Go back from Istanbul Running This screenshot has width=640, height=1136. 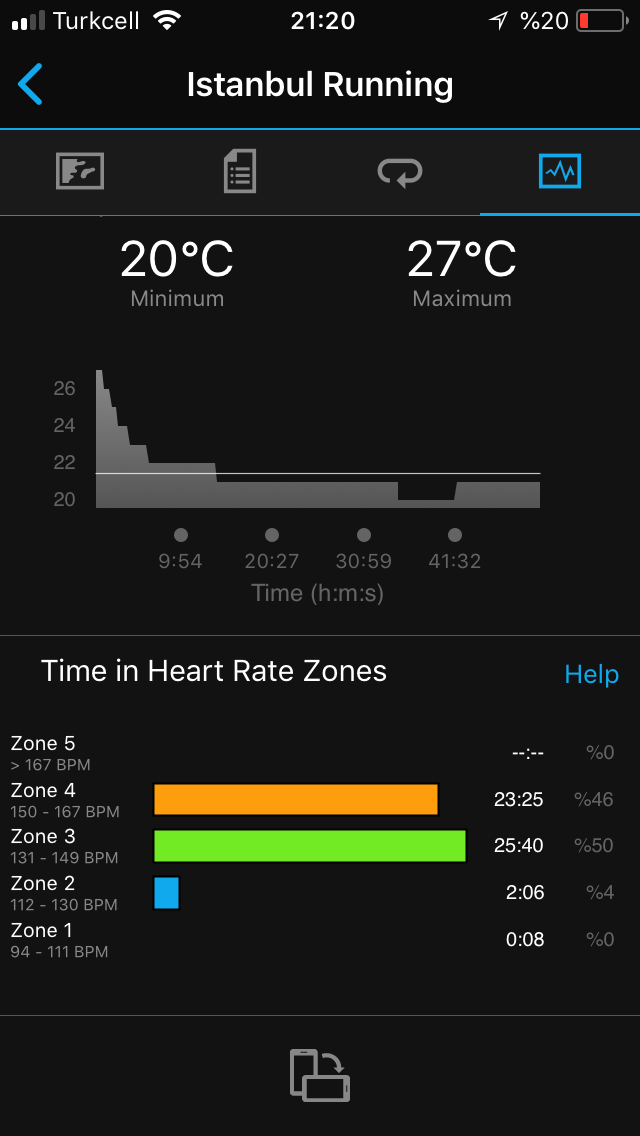click(x=31, y=85)
